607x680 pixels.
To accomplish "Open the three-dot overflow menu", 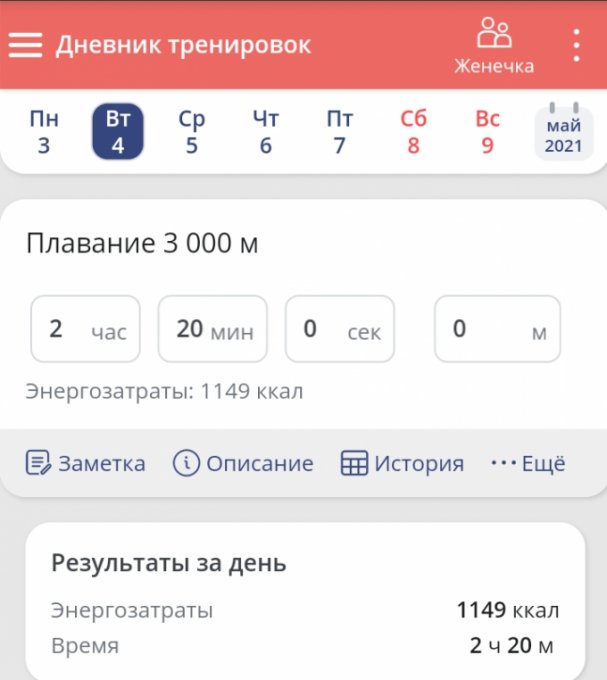I will [x=576, y=45].
